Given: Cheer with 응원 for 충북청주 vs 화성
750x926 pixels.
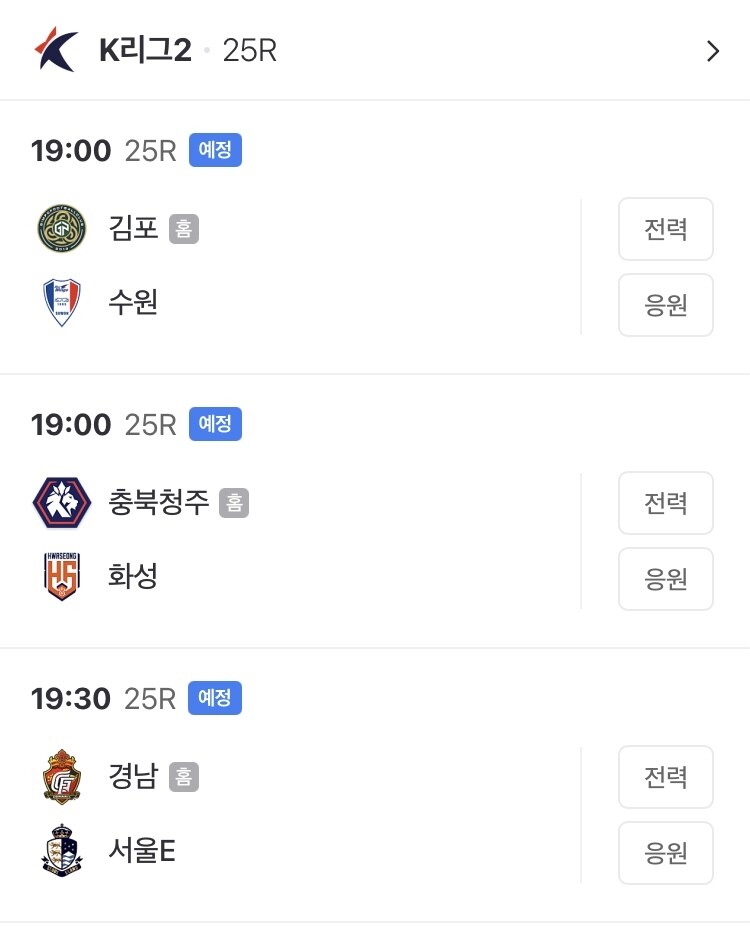Looking at the screenshot, I should pos(666,579).
